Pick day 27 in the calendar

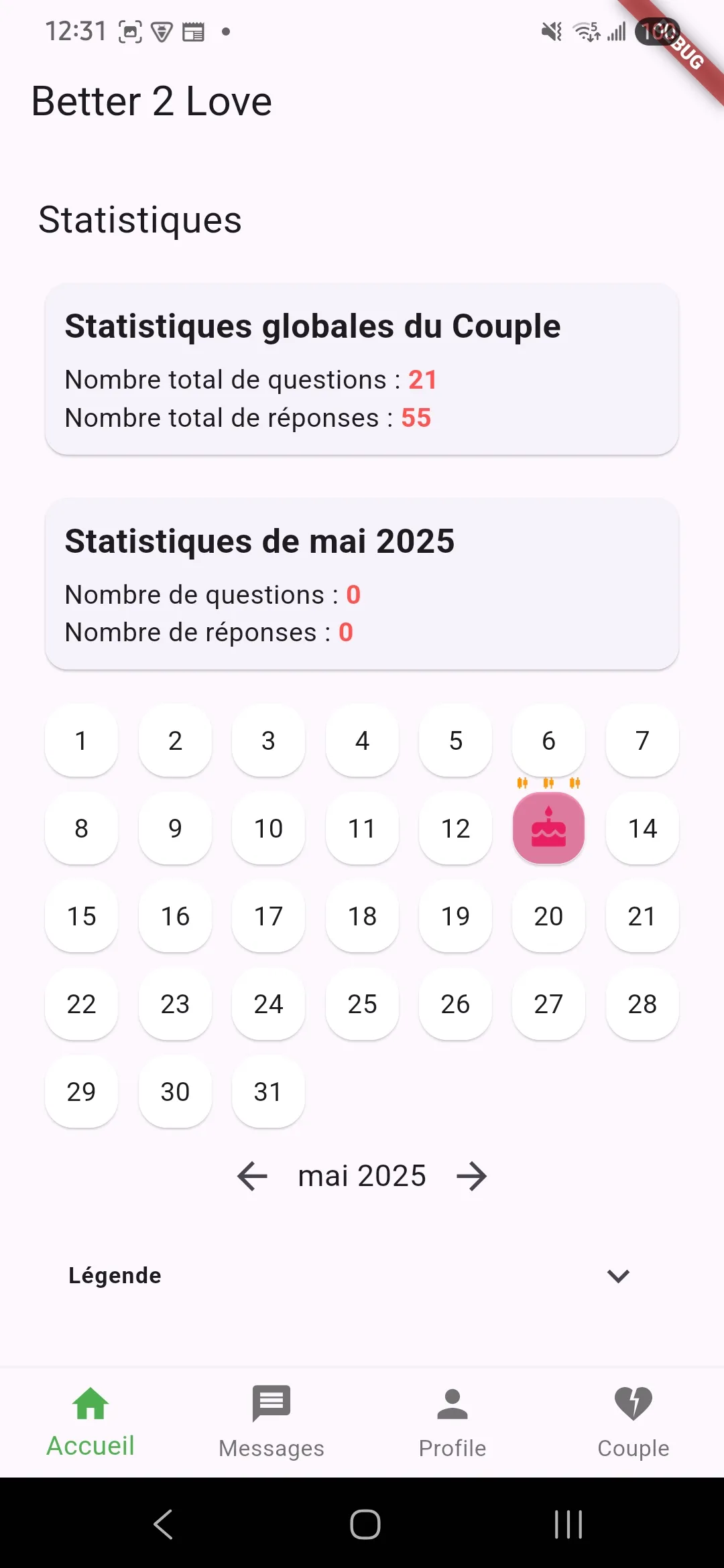pos(548,1004)
